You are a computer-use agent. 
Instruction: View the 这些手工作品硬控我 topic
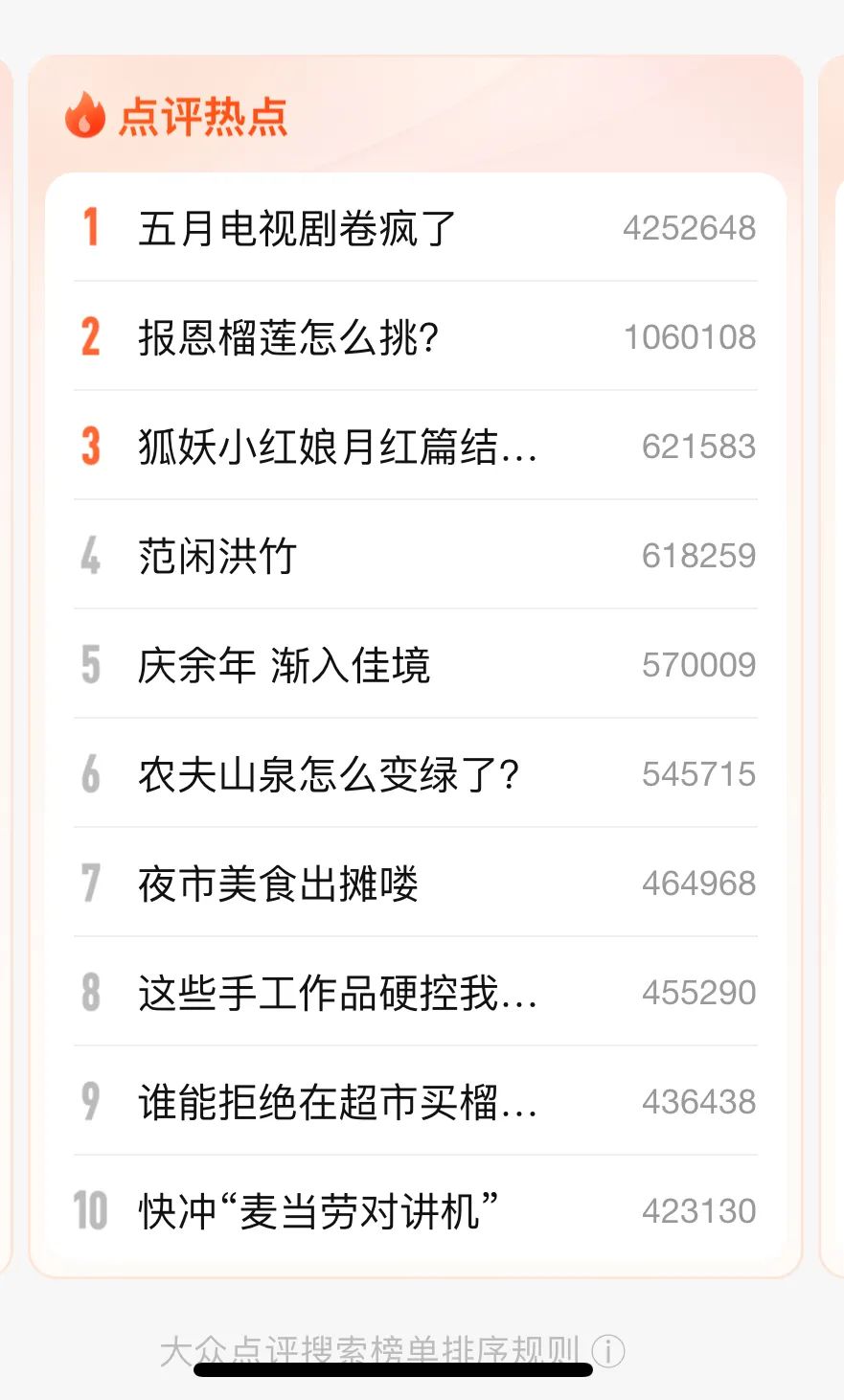(416, 992)
